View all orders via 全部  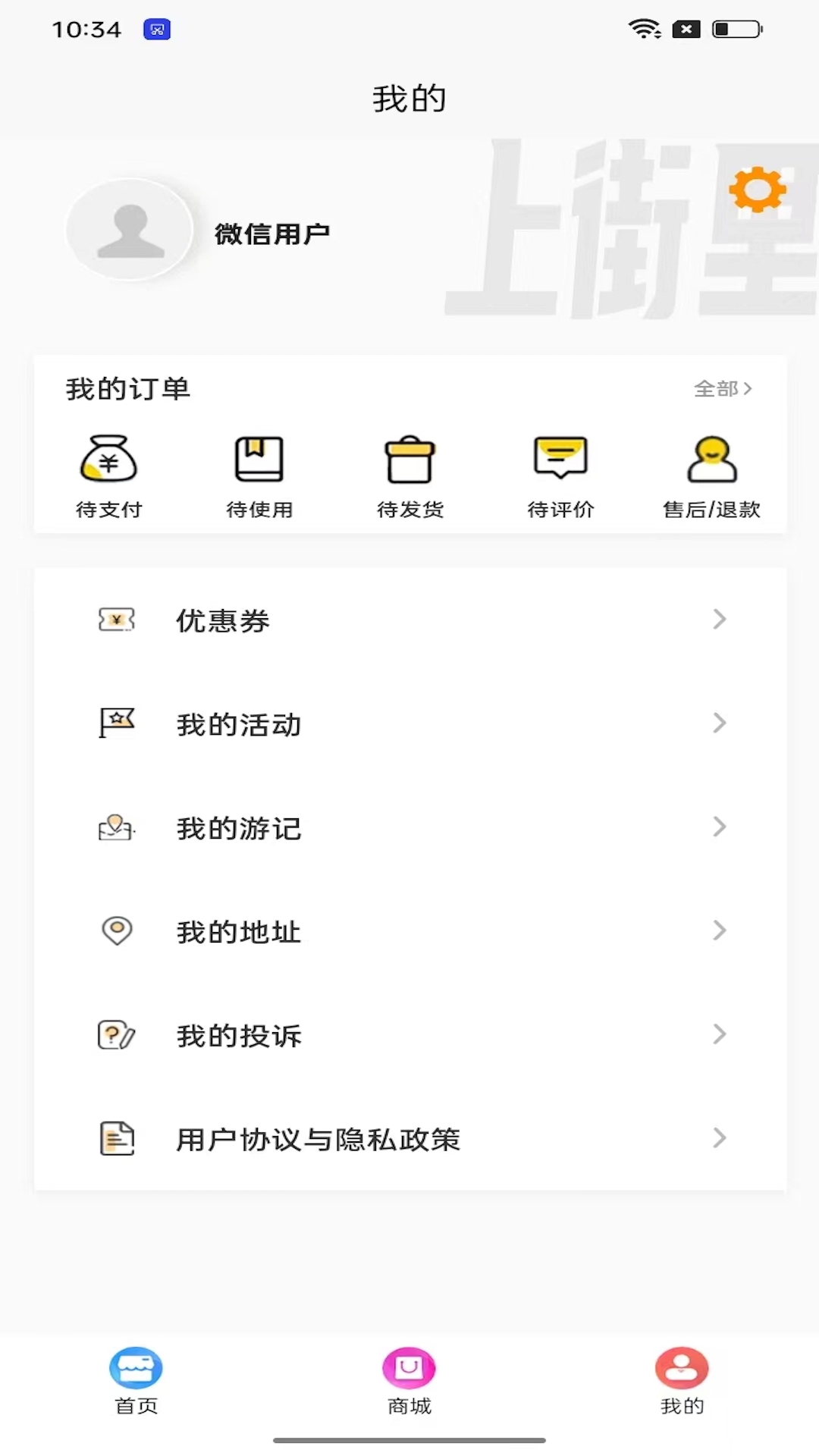(723, 389)
